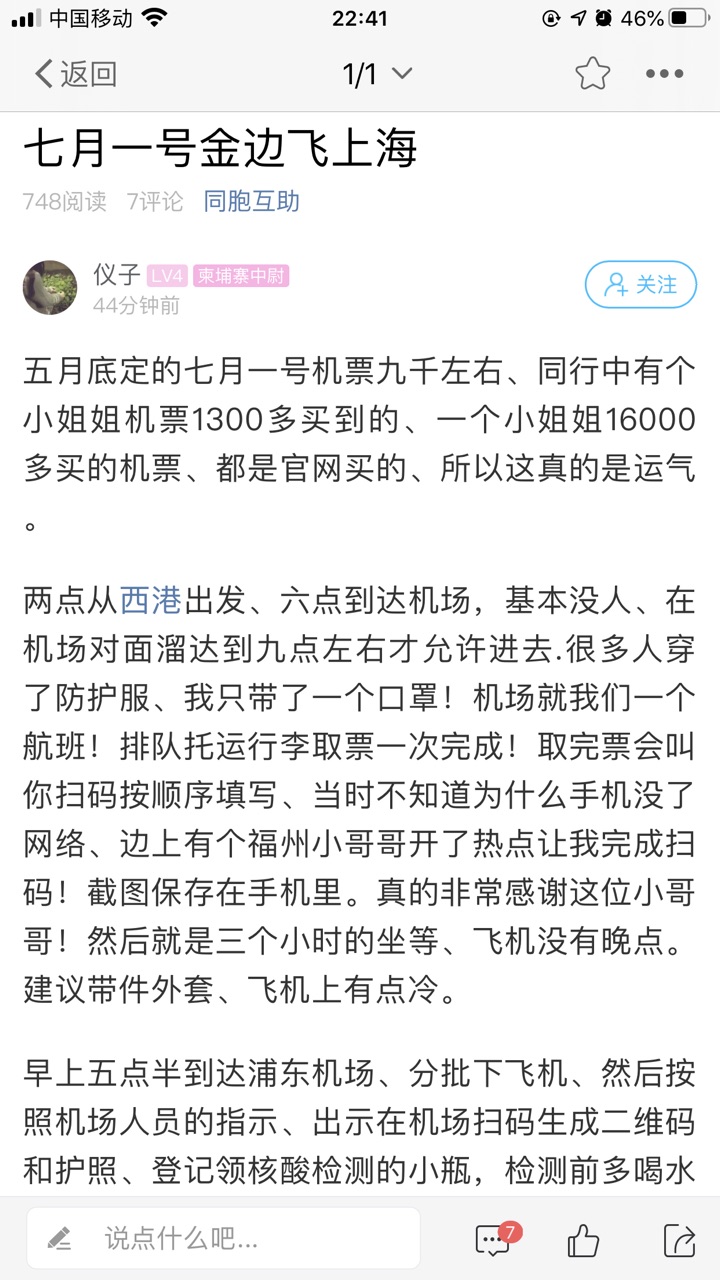This screenshot has height=1280, width=720.
Task: Go back using 返回 button
Action: (x=75, y=74)
